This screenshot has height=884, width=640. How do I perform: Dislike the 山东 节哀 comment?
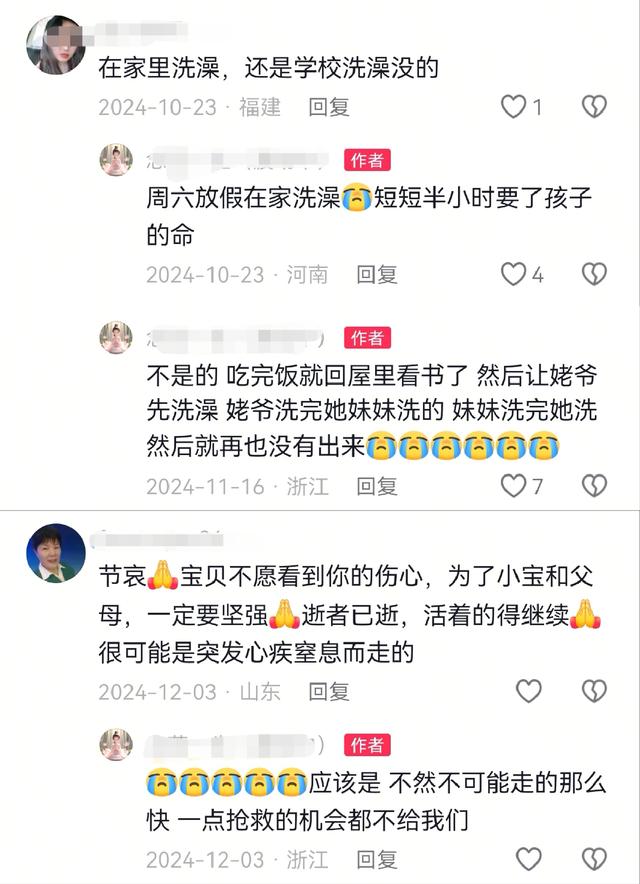point(594,691)
